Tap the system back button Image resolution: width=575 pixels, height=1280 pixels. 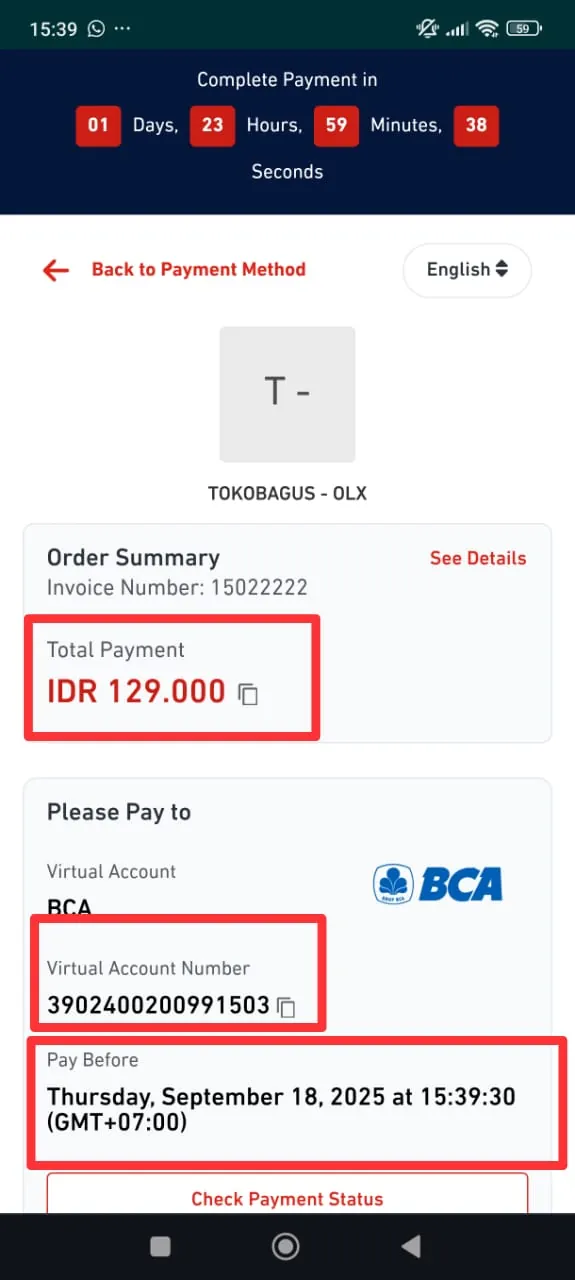(x=410, y=1245)
